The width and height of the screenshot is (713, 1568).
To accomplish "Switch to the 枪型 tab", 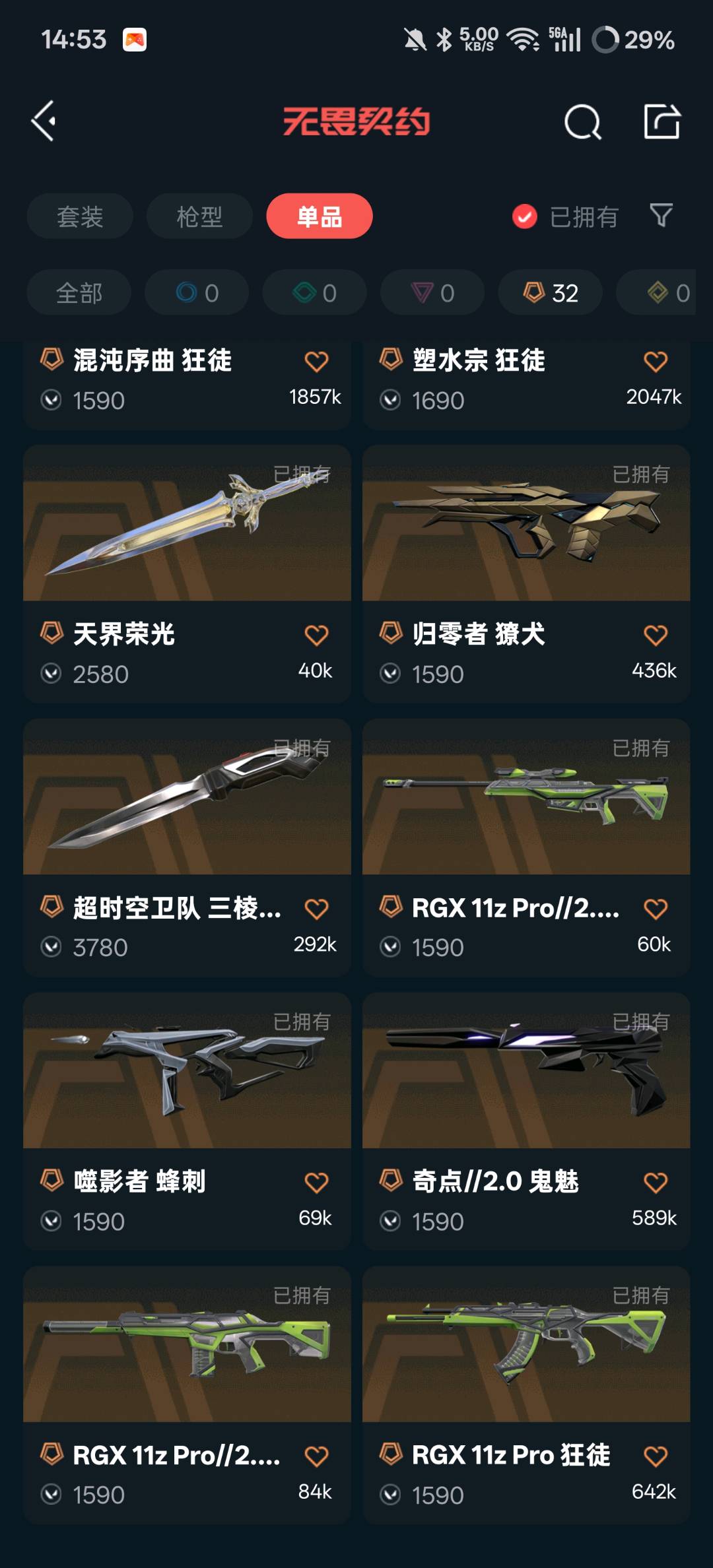I will click(199, 216).
